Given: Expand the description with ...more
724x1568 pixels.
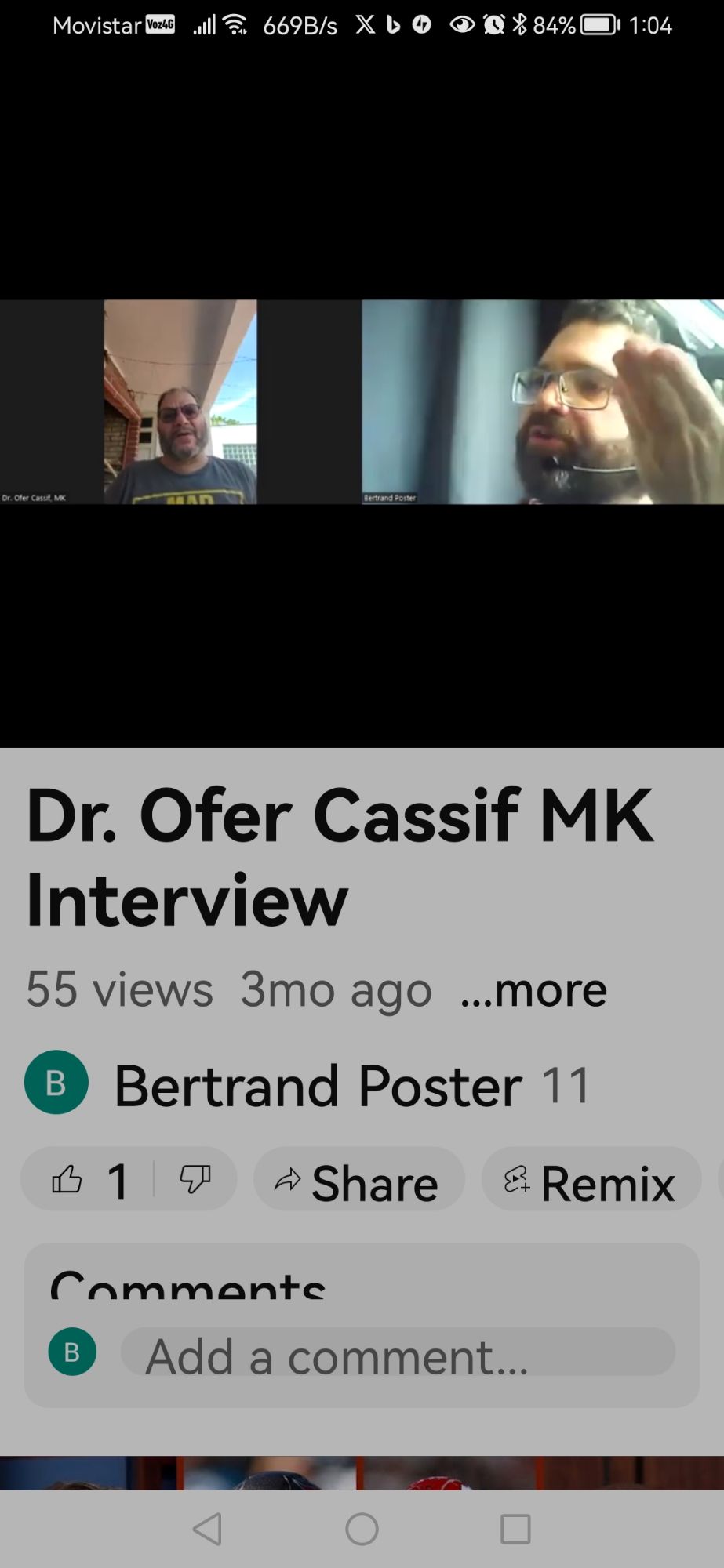Looking at the screenshot, I should (532, 989).
